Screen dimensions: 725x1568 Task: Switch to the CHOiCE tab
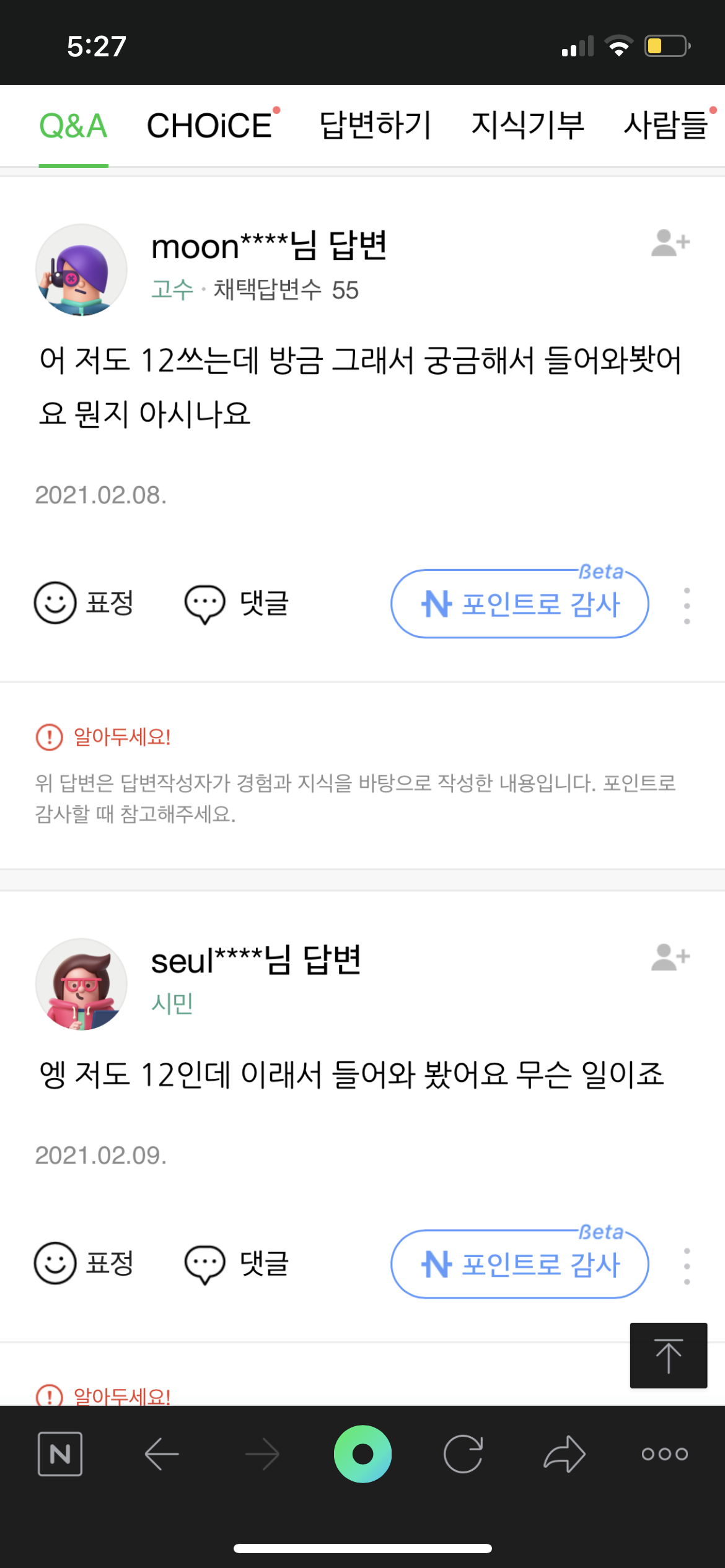coord(209,126)
